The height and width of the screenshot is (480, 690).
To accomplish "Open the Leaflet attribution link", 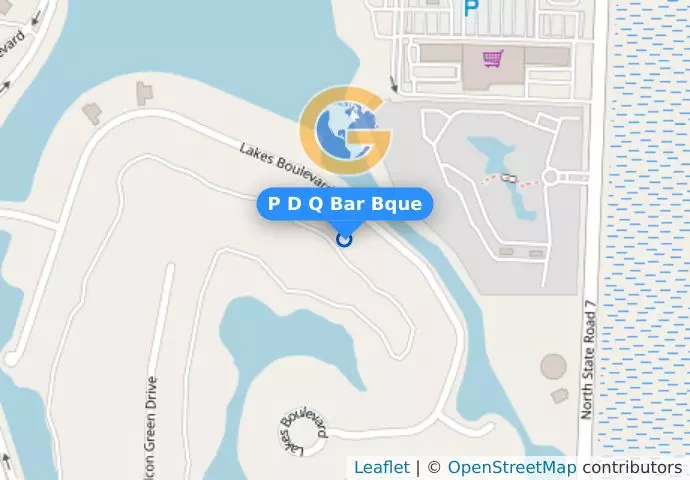I will click(381, 467).
